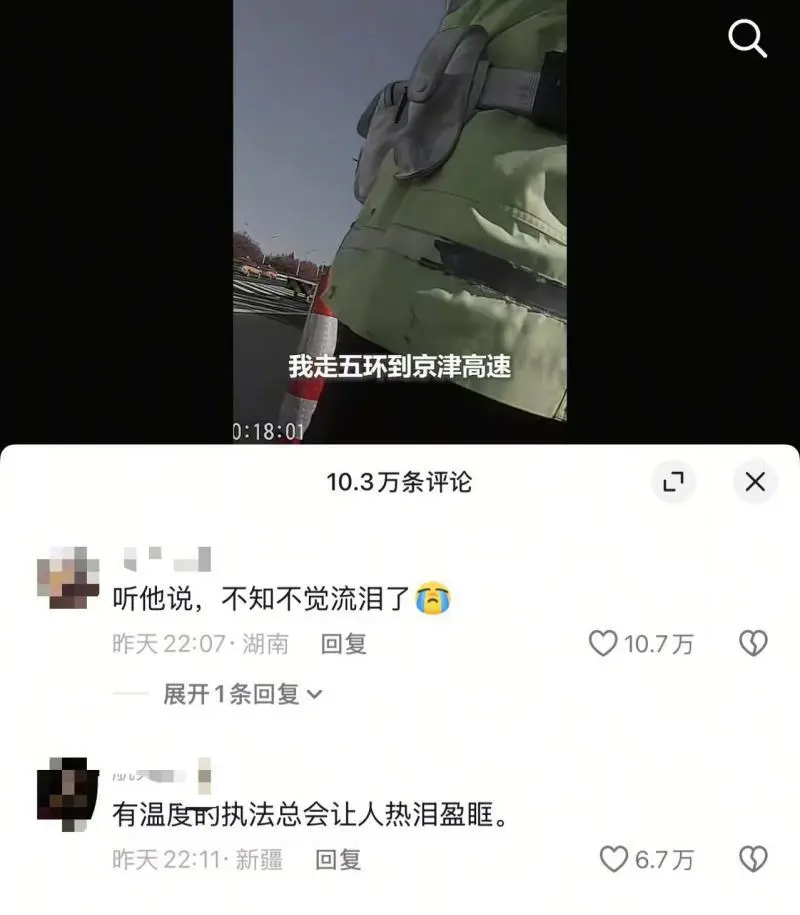800x915 pixels.
Task: Open search via the magnifier icon
Action: [x=745, y=39]
